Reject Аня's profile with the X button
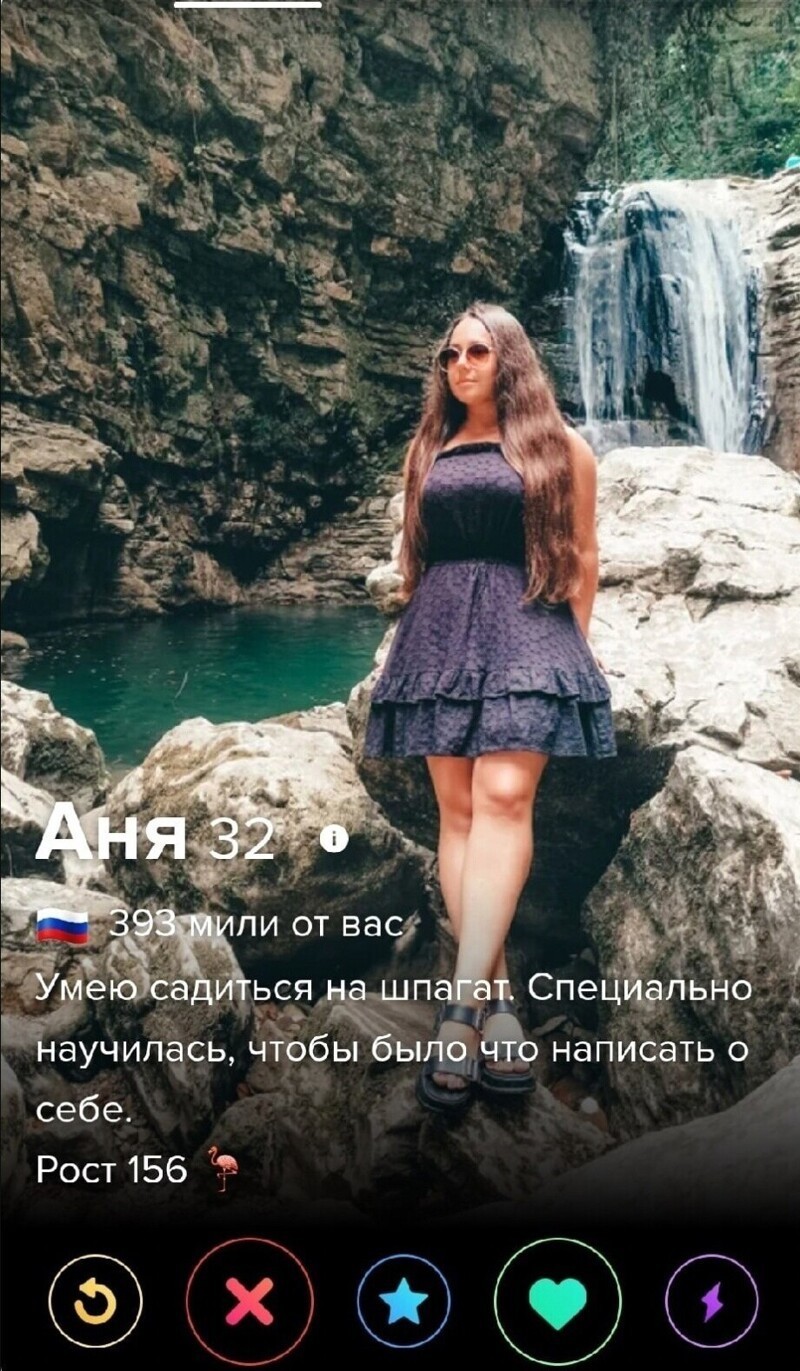The height and width of the screenshot is (1371, 800). pos(250,1301)
